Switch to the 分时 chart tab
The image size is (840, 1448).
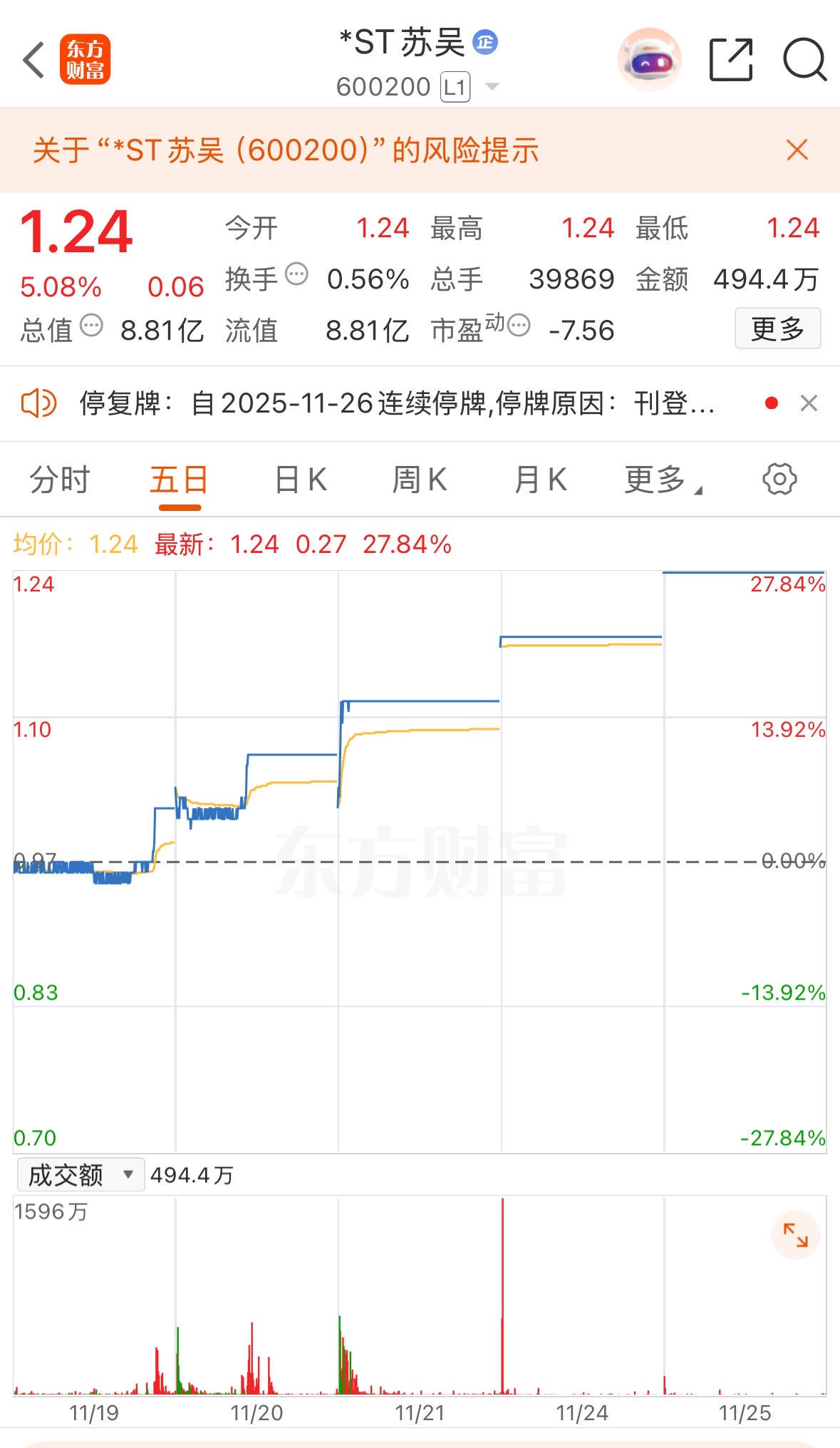point(60,480)
